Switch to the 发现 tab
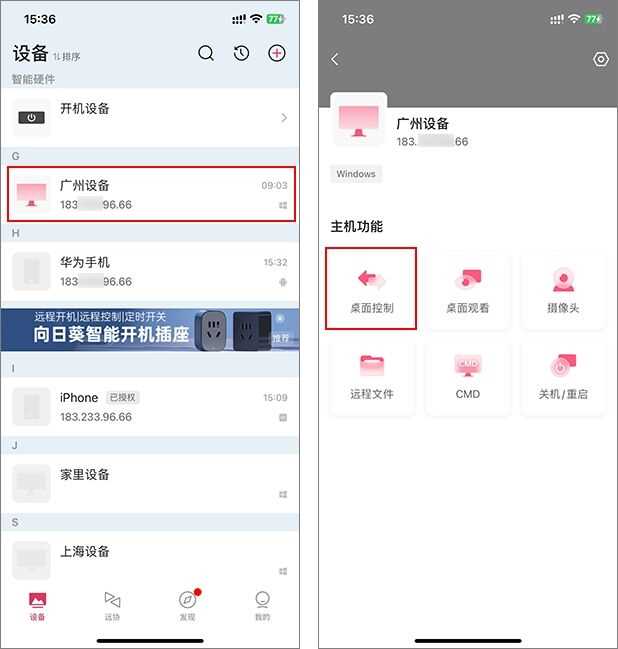Image resolution: width=618 pixels, height=649 pixels. click(187, 605)
